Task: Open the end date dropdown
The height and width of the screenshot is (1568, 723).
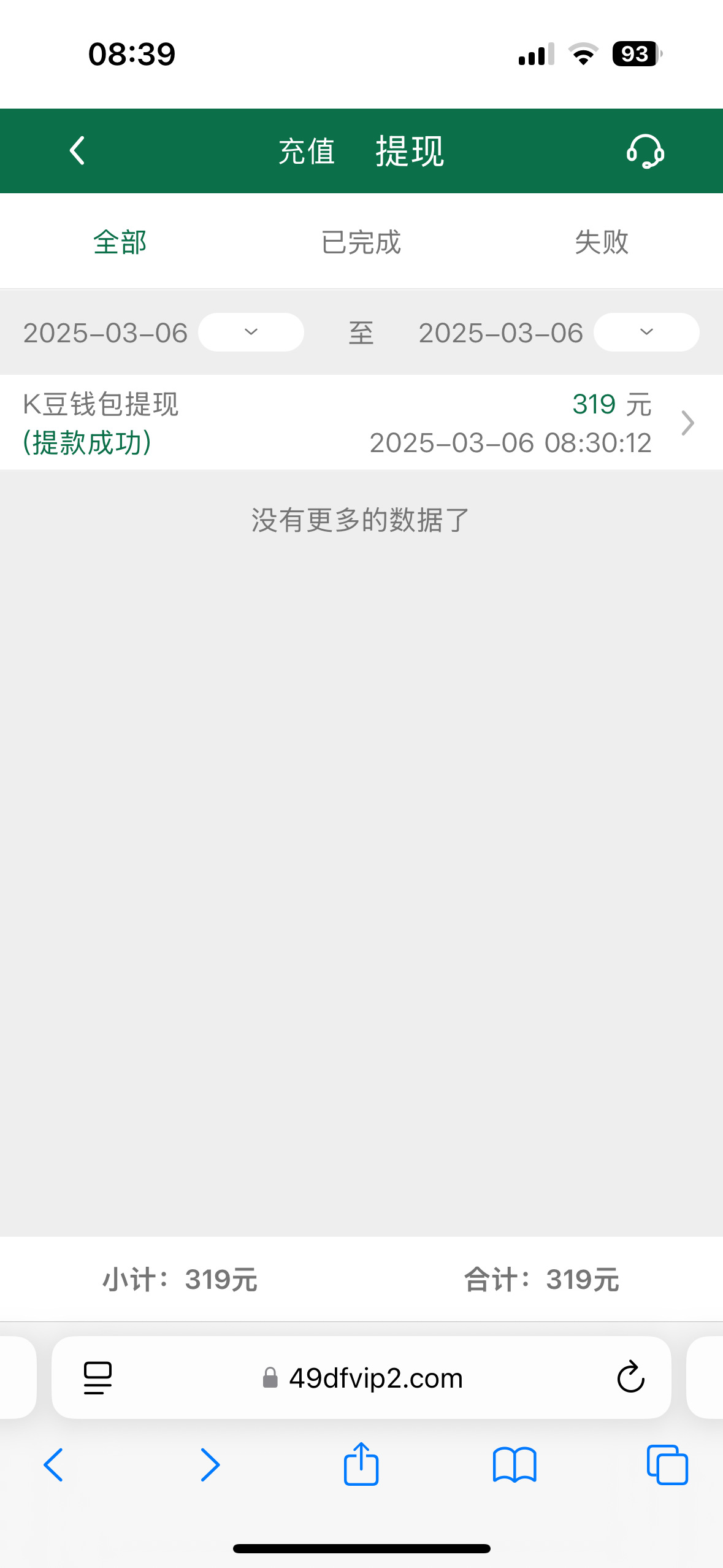Action: click(x=646, y=332)
